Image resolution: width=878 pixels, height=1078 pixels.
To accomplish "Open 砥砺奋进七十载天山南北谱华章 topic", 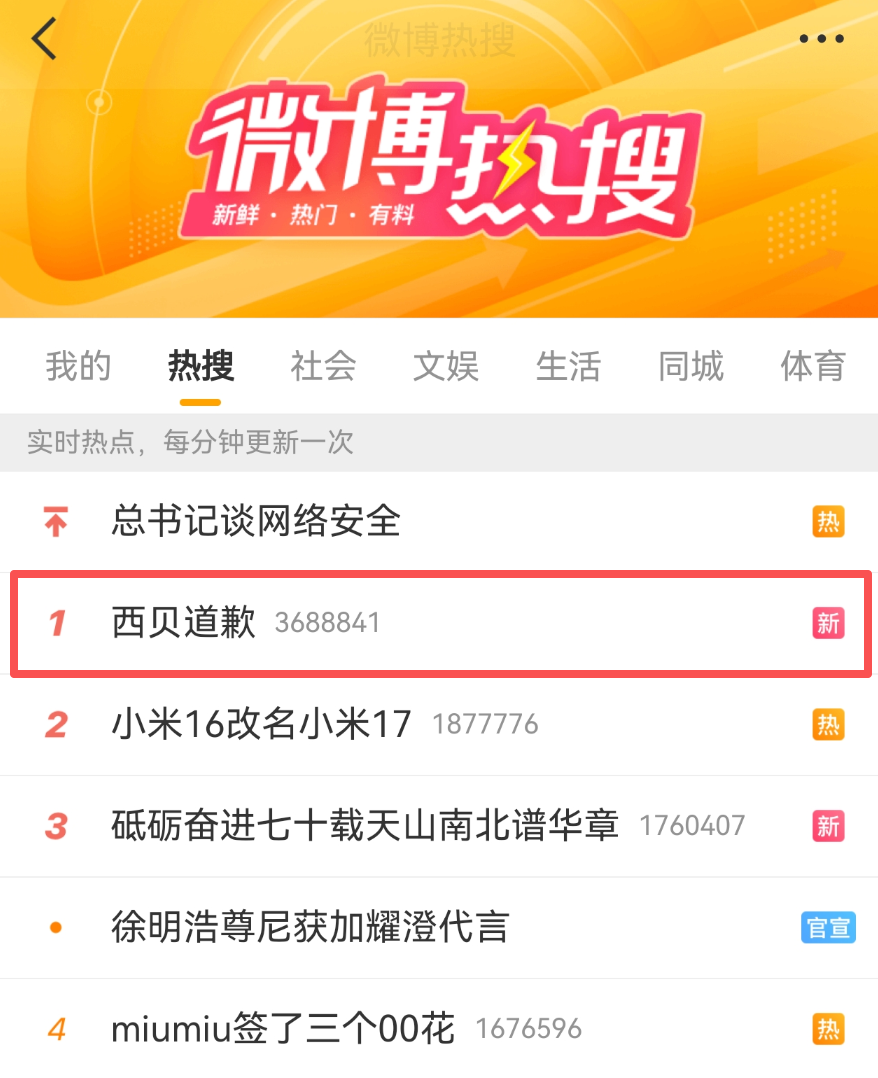I will point(365,826).
